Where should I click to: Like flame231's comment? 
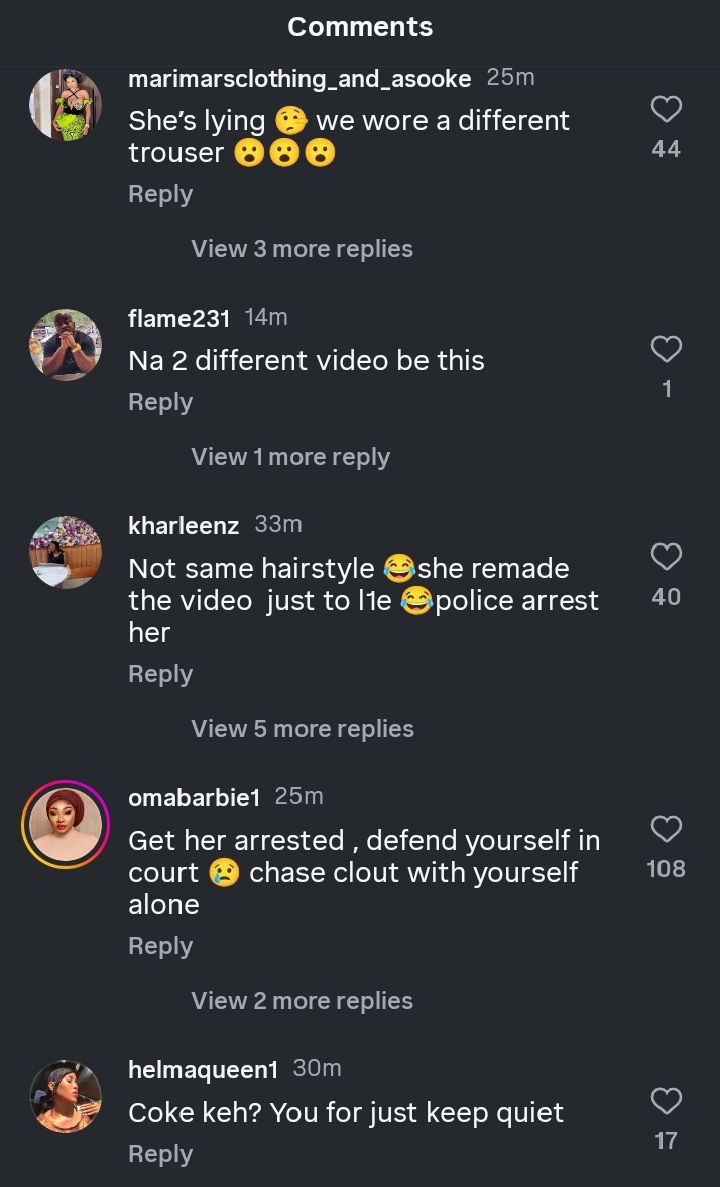tap(666, 349)
